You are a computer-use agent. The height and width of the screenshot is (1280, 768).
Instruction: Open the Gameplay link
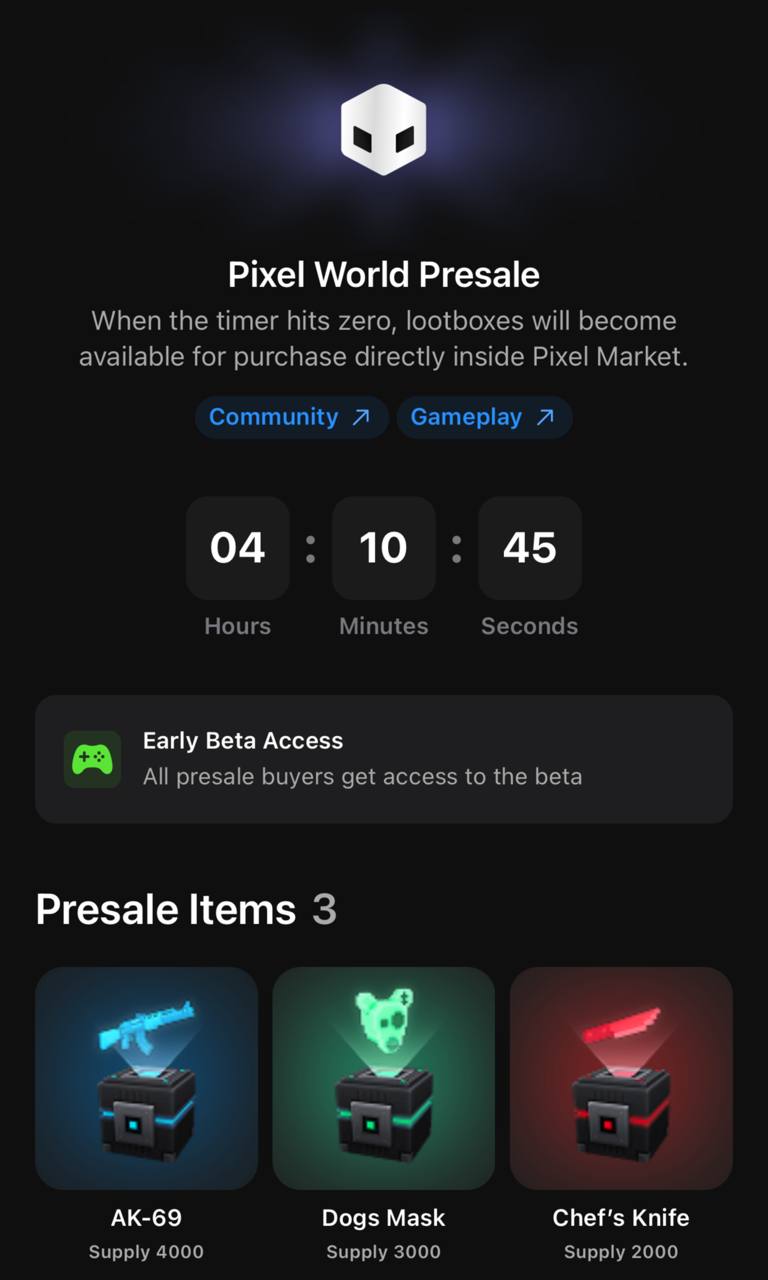(x=483, y=417)
